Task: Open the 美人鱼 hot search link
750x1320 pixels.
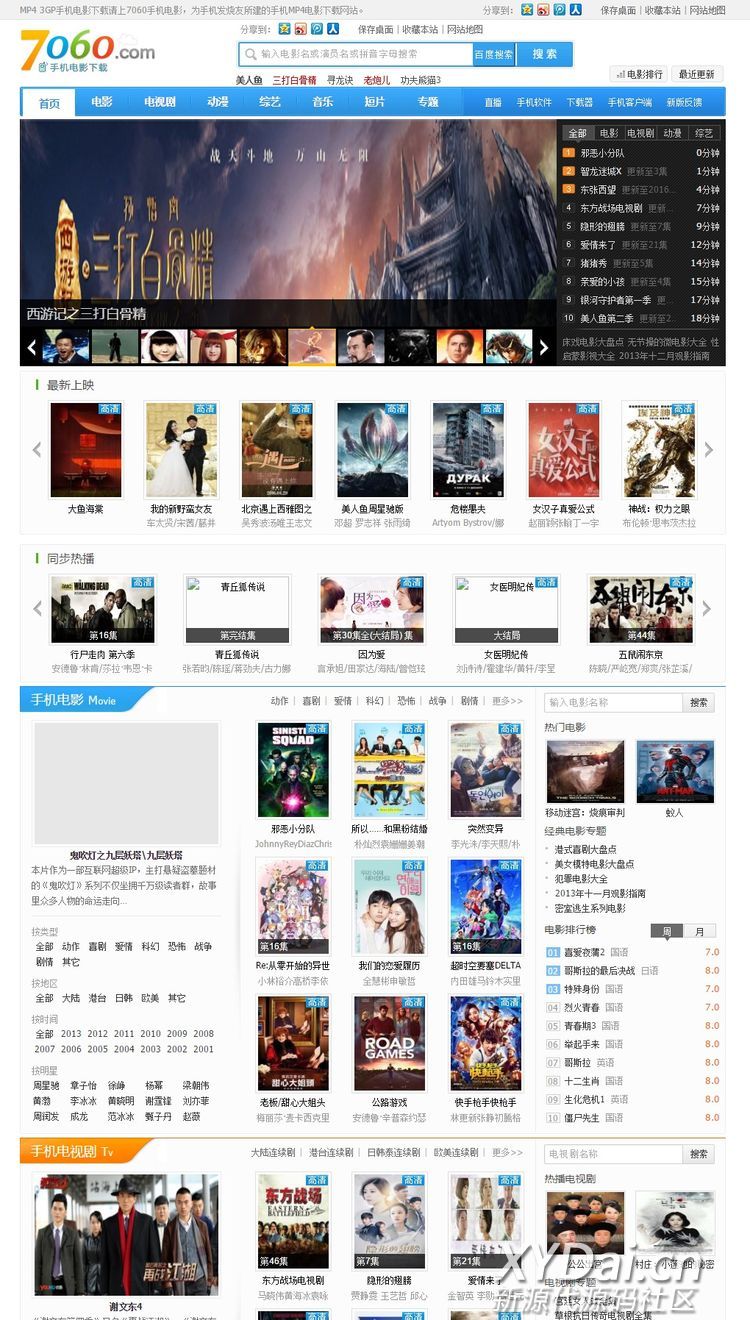Action: pyautogui.click(x=249, y=80)
